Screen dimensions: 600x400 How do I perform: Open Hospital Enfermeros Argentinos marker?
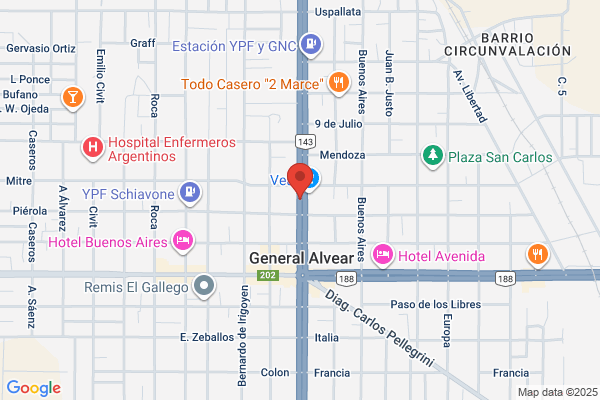click(93, 148)
